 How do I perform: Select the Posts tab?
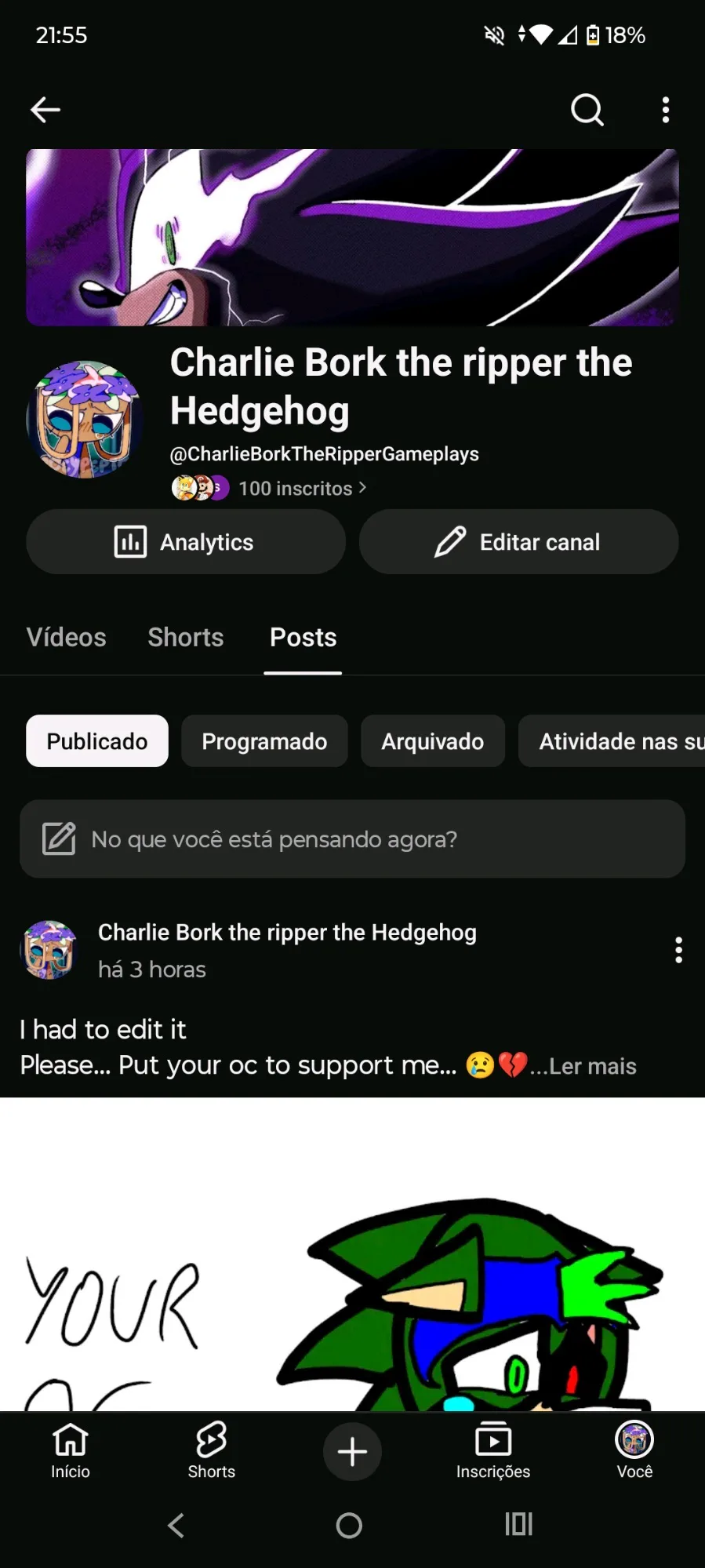[x=303, y=637]
